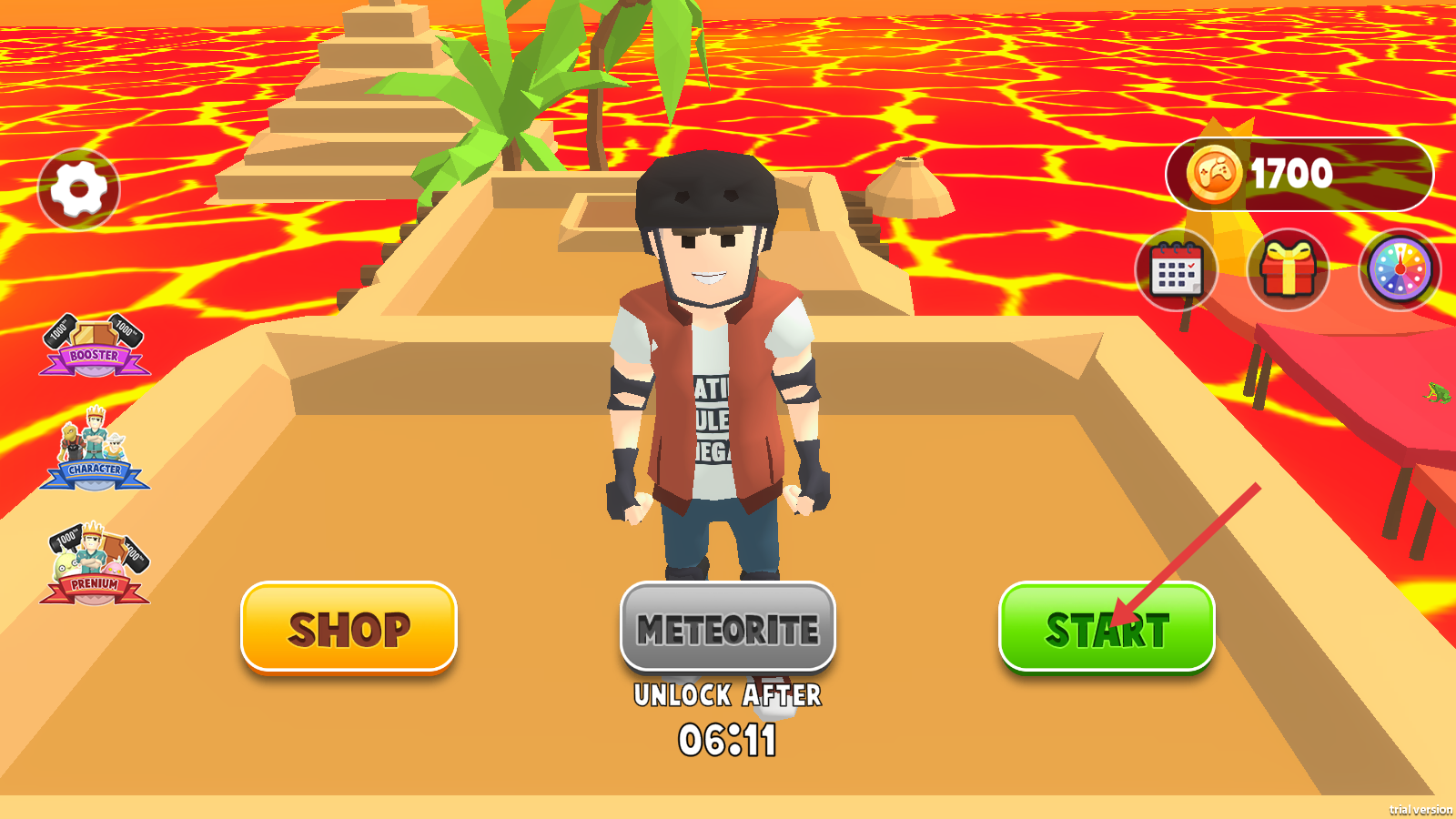Claim the gift box reward
Viewport: 1456px width, 819px height.
(1288, 270)
